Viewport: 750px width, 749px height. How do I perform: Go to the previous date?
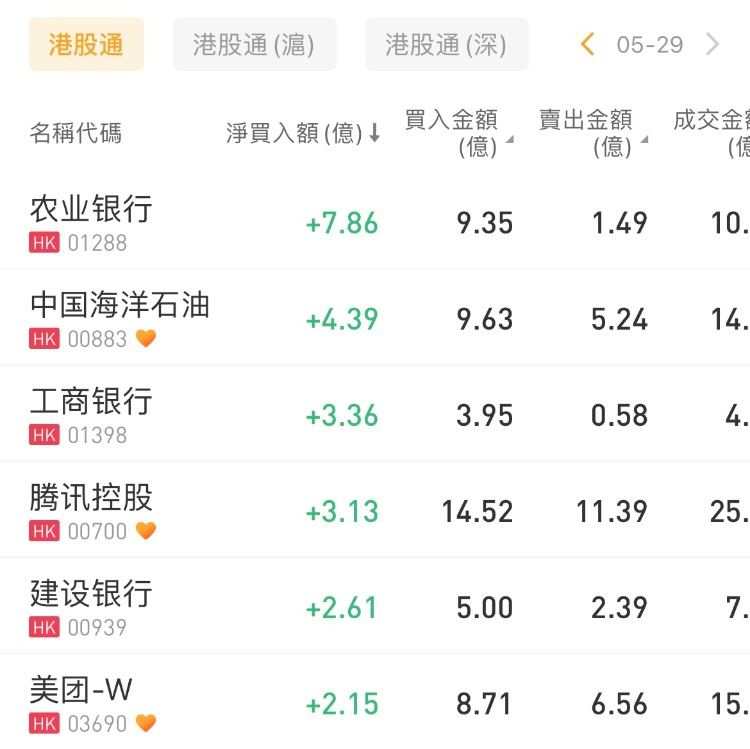(588, 44)
